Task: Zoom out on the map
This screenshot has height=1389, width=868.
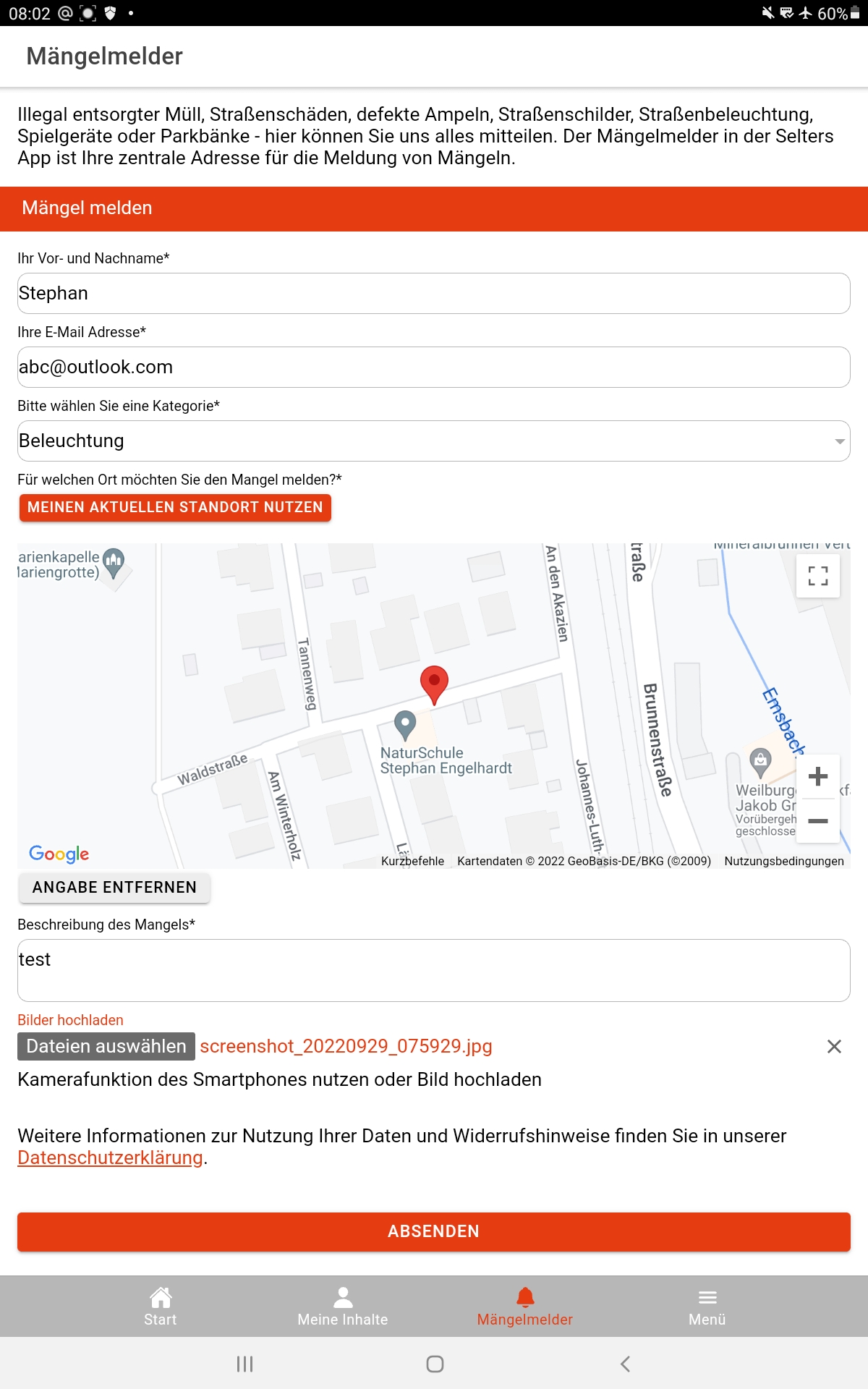Action: pyautogui.click(x=818, y=821)
